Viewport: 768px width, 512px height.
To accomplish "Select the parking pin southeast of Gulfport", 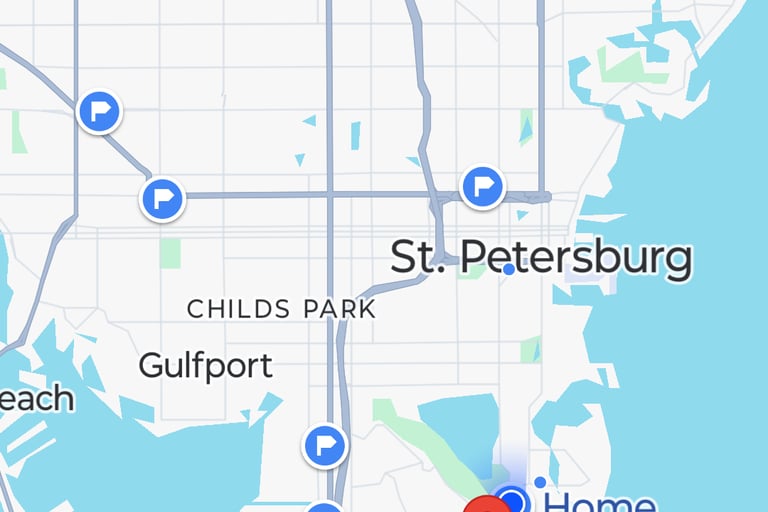I will pyautogui.click(x=325, y=445).
